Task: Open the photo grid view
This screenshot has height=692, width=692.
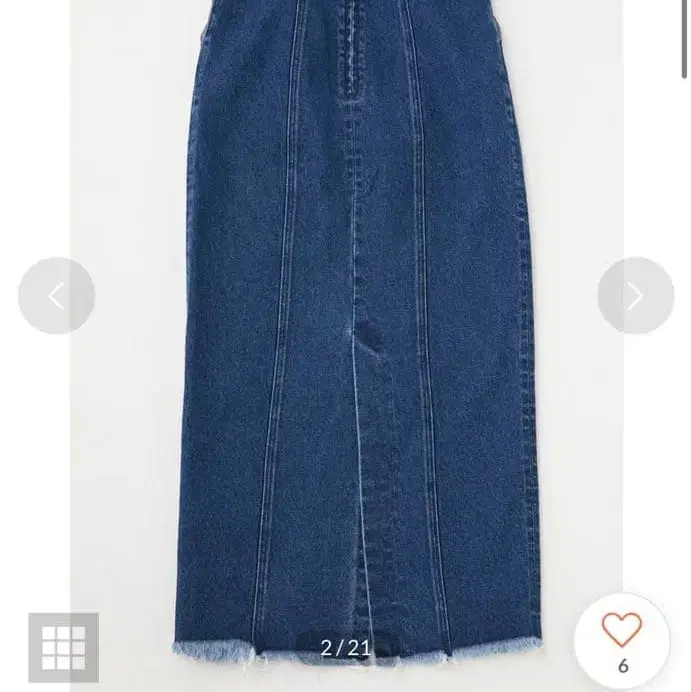Action: [x=63, y=647]
